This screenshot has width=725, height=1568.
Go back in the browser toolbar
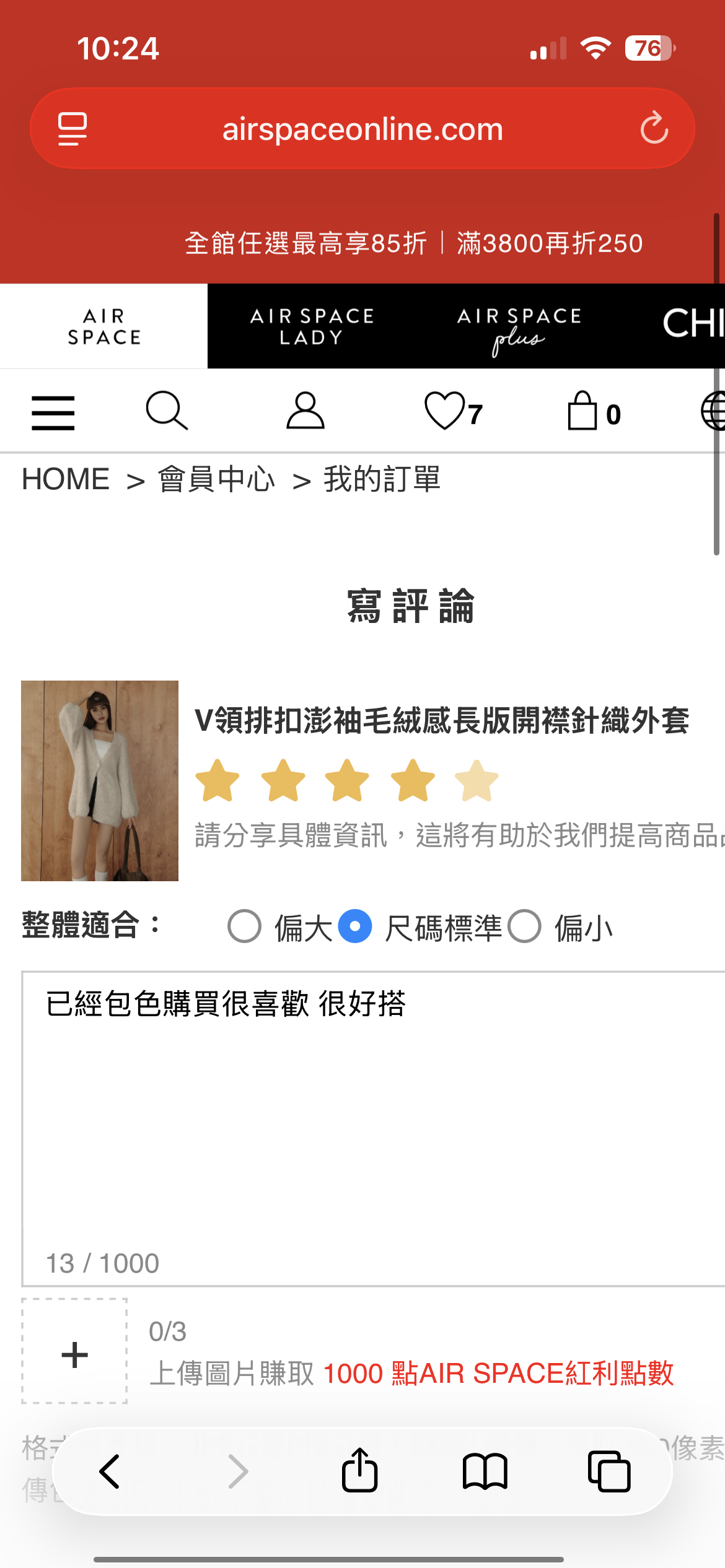pyautogui.click(x=110, y=1471)
